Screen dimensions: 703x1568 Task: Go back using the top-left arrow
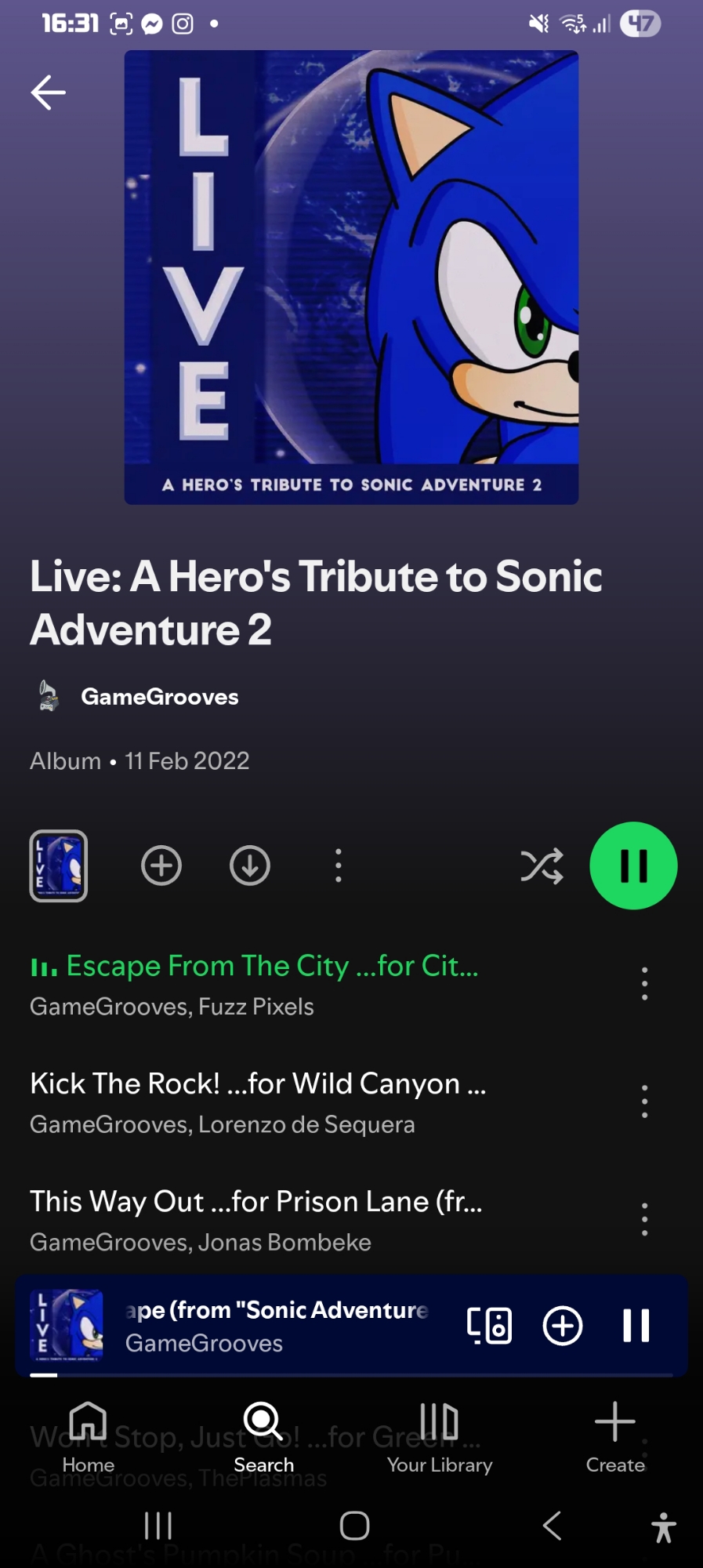coord(48,93)
